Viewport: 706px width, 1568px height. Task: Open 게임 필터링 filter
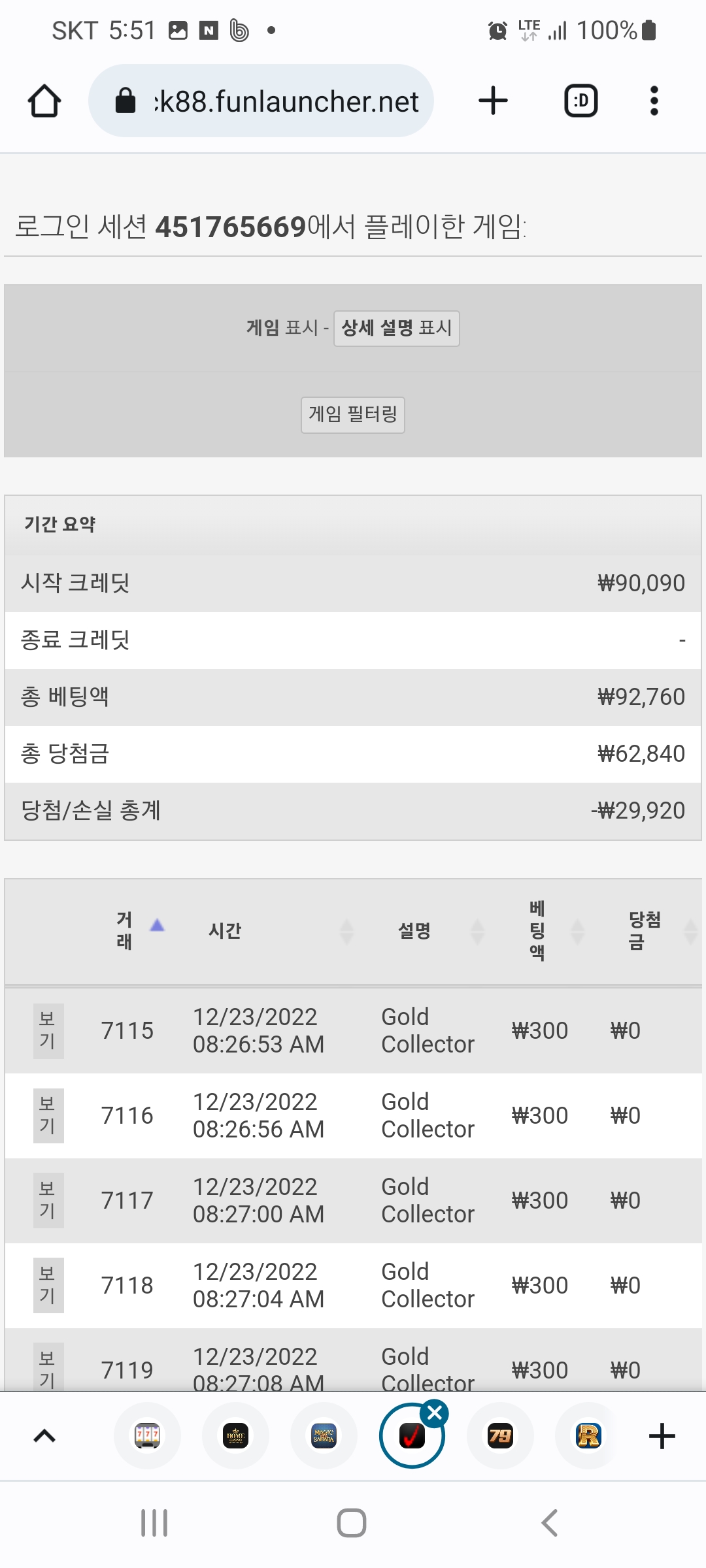[x=353, y=415]
